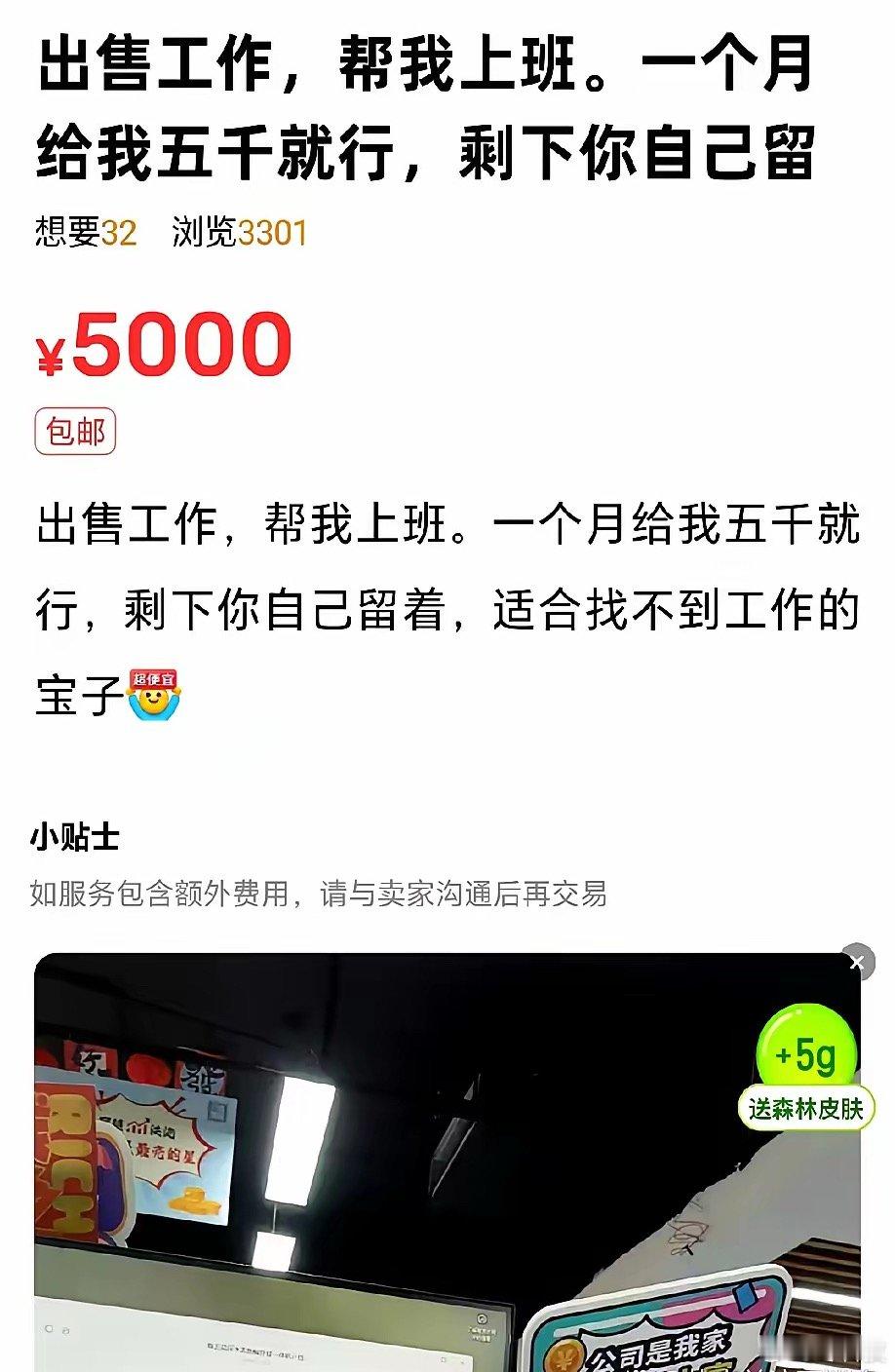Image resolution: width=895 pixels, height=1372 pixels.
Task: Click 浏览3301 view counter
Action: (x=239, y=231)
